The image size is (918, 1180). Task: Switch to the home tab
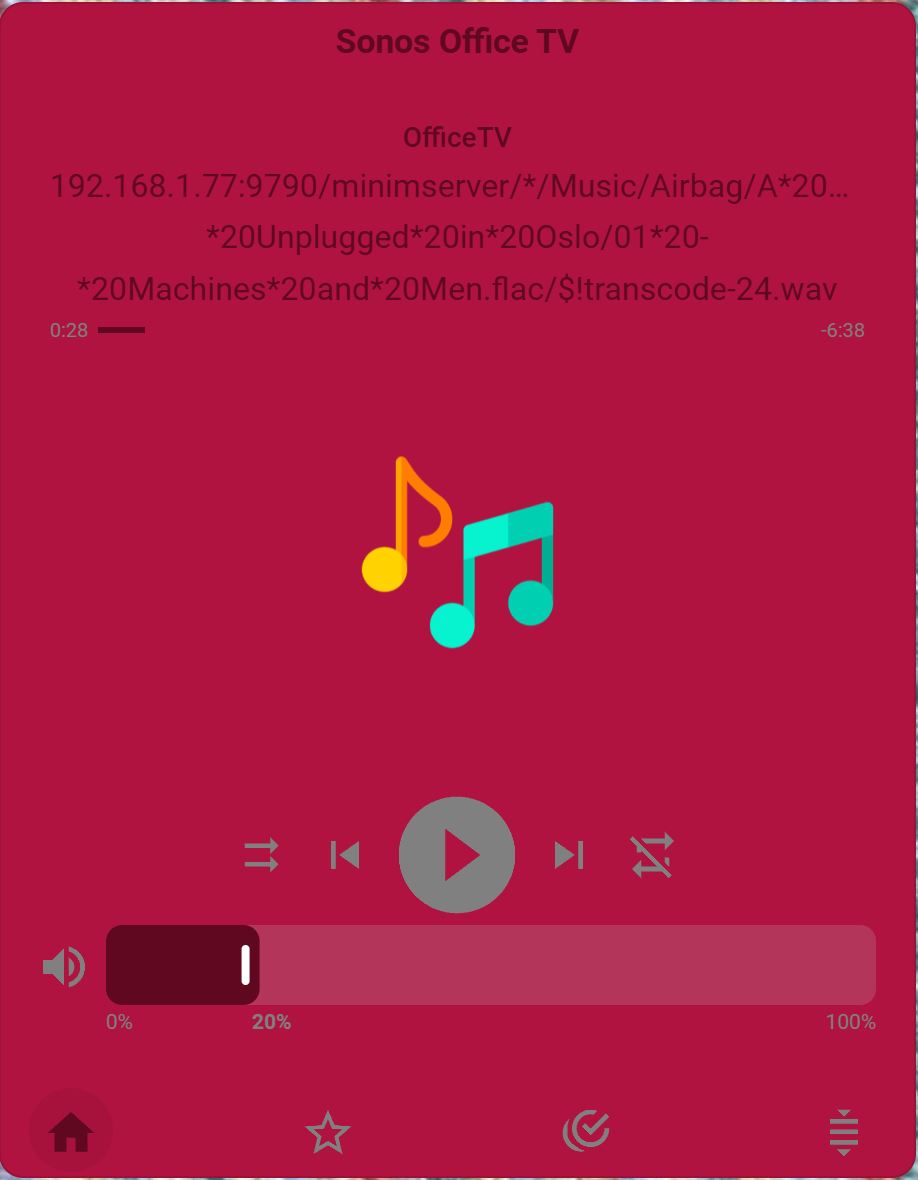coord(71,1132)
